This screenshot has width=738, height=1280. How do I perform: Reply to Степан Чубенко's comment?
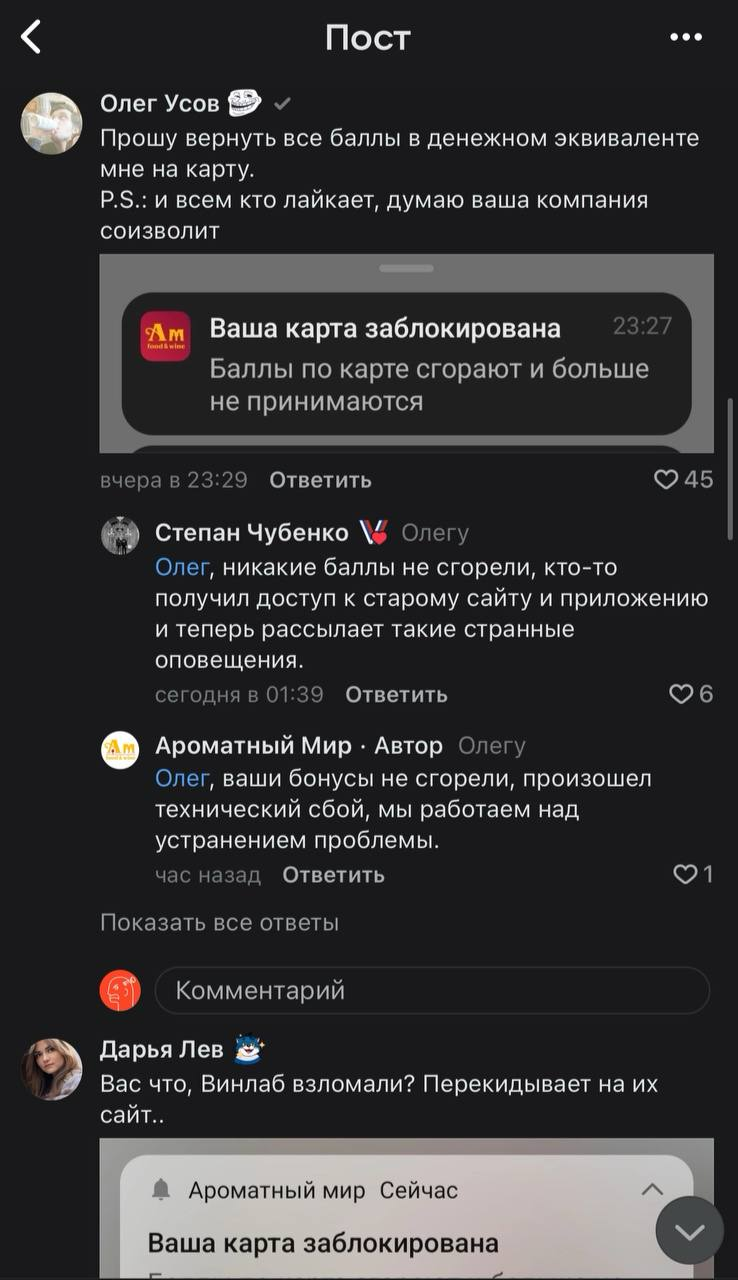pos(396,694)
